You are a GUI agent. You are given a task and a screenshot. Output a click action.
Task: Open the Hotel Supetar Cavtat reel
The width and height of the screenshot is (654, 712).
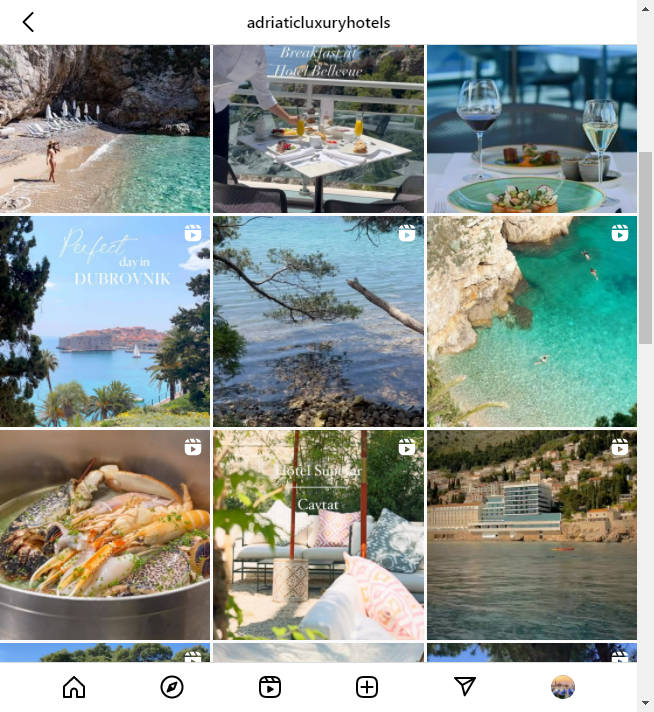[318, 535]
